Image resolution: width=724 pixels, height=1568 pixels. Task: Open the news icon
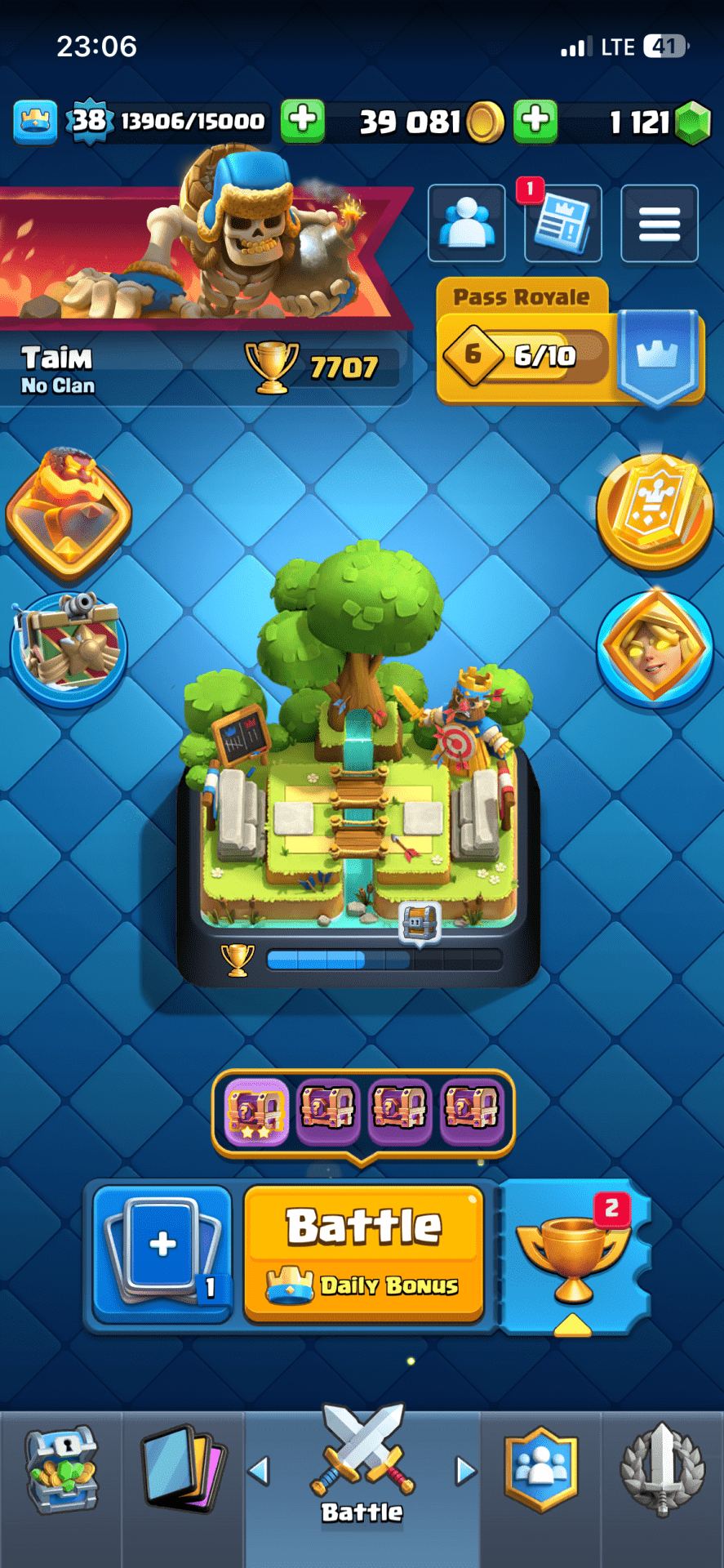tap(562, 224)
